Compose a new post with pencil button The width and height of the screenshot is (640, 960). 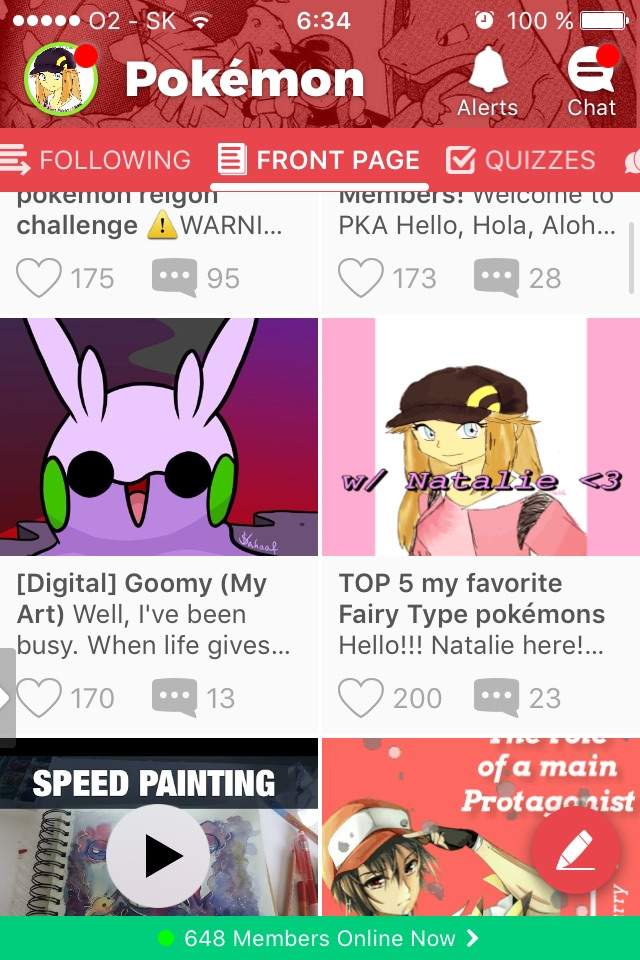576,850
